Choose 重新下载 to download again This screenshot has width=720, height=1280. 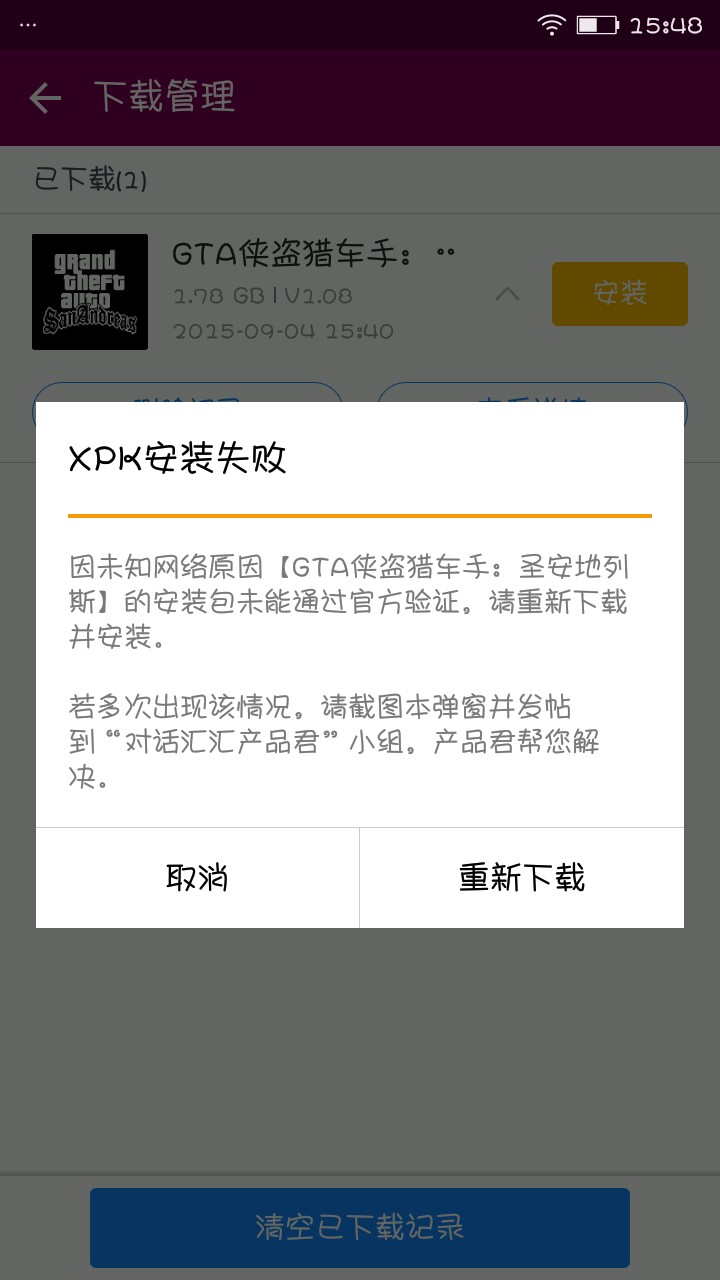tap(521, 878)
